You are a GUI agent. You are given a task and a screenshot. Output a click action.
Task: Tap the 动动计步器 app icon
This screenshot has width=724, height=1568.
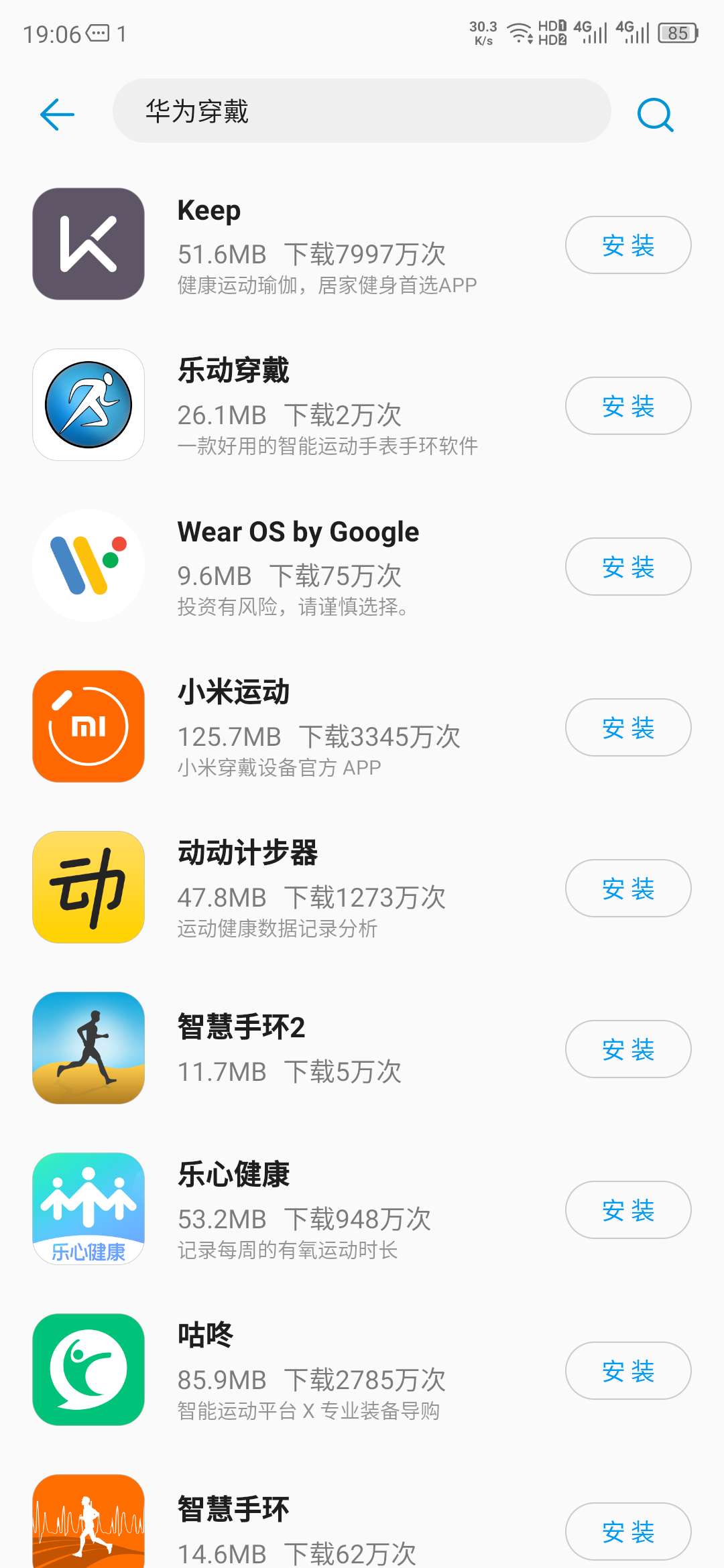pyautogui.click(x=89, y=889)
